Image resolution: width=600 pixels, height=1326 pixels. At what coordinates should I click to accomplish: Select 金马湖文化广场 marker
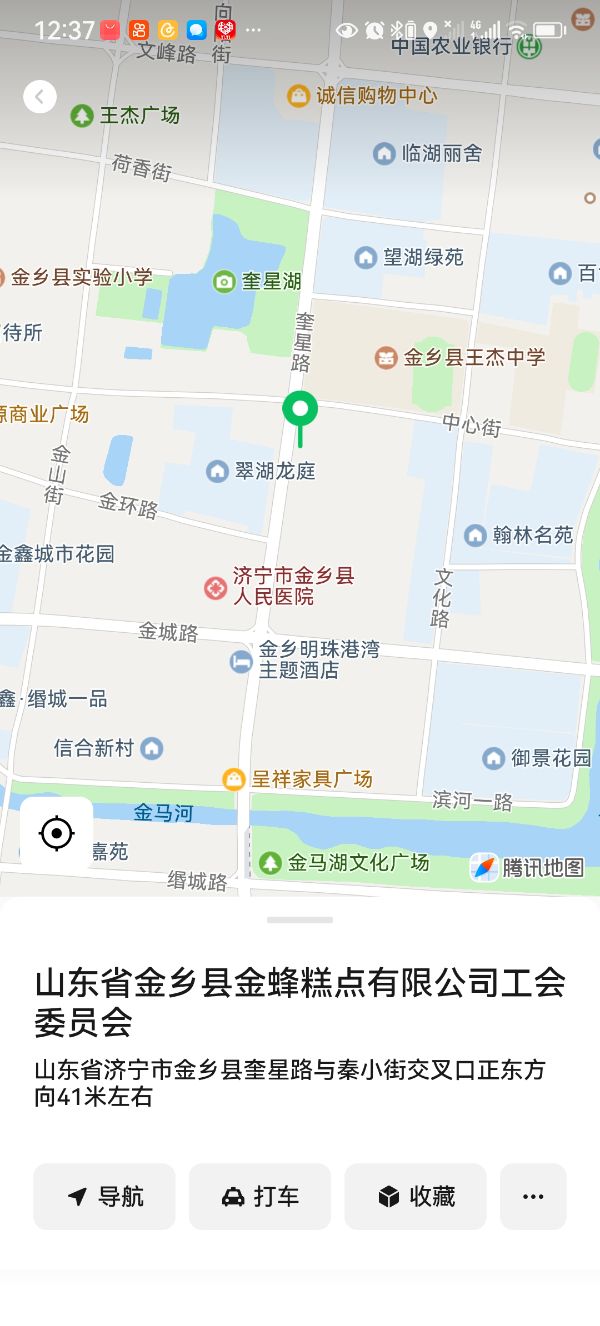pos(270,862)
